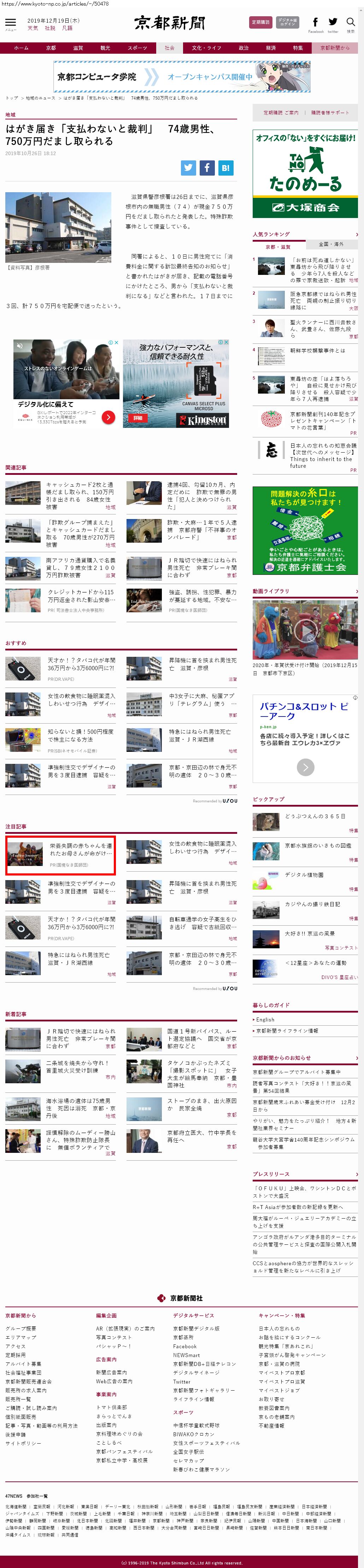Share the article on Hatena Bookmark

point(225,168)
